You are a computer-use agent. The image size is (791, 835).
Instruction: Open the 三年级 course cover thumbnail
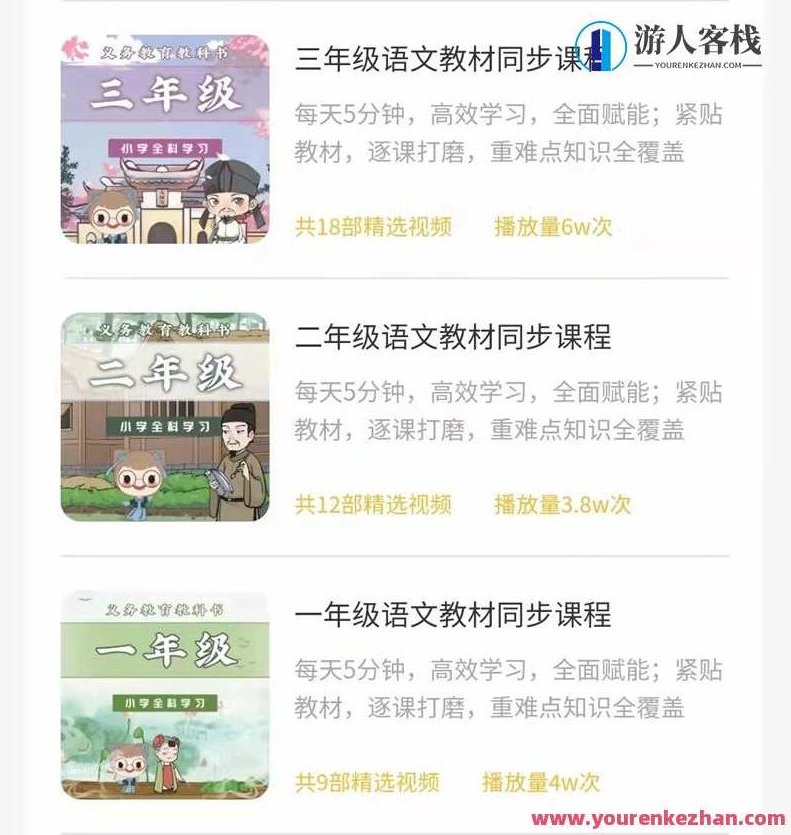(x=165, y=138)
